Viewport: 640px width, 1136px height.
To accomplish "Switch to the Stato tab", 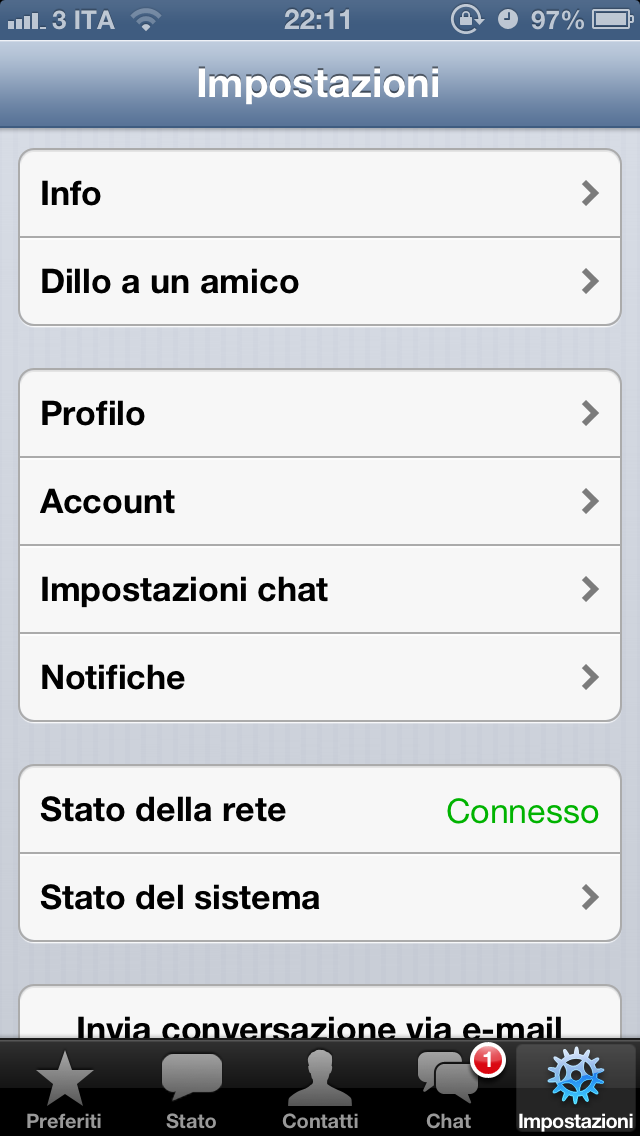I will tap(191, 1090).
